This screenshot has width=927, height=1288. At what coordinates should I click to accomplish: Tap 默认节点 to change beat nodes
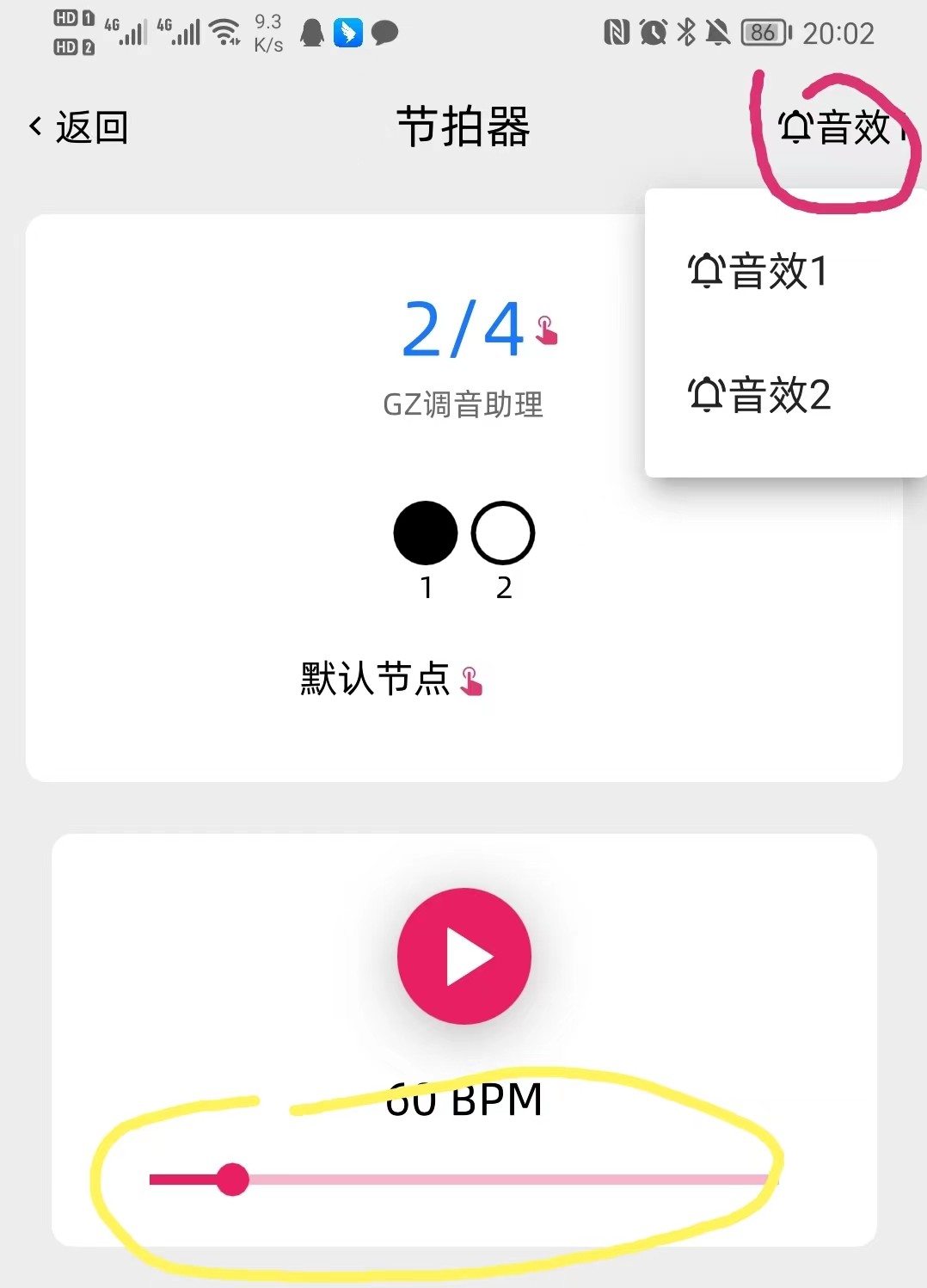coord(376,679)
